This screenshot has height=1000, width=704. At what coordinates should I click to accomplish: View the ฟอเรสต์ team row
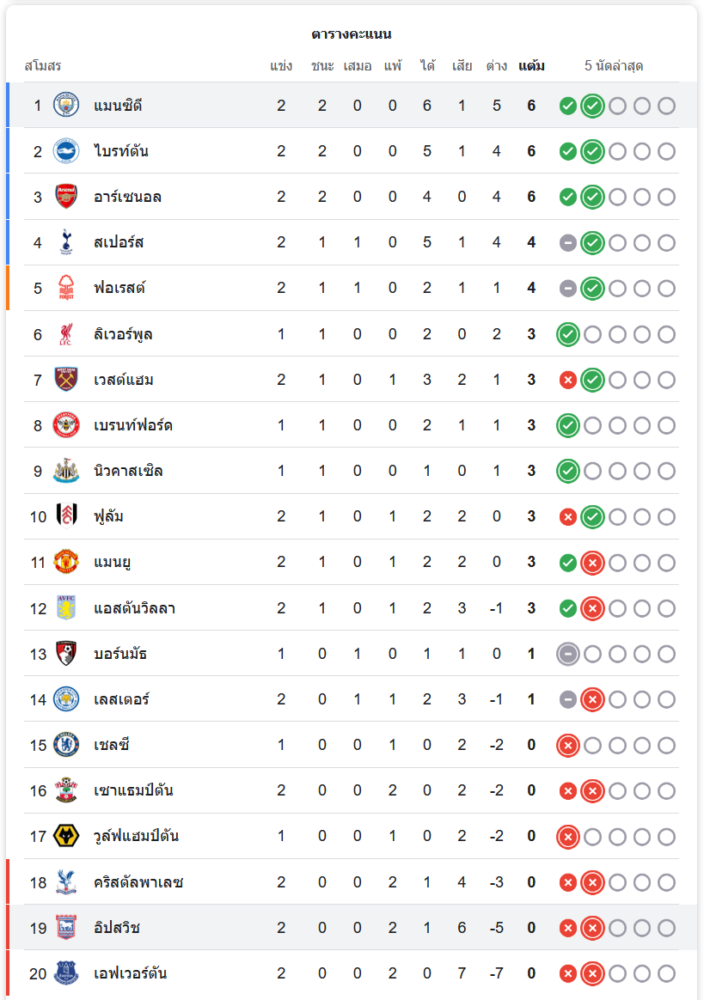pos(120,288)
